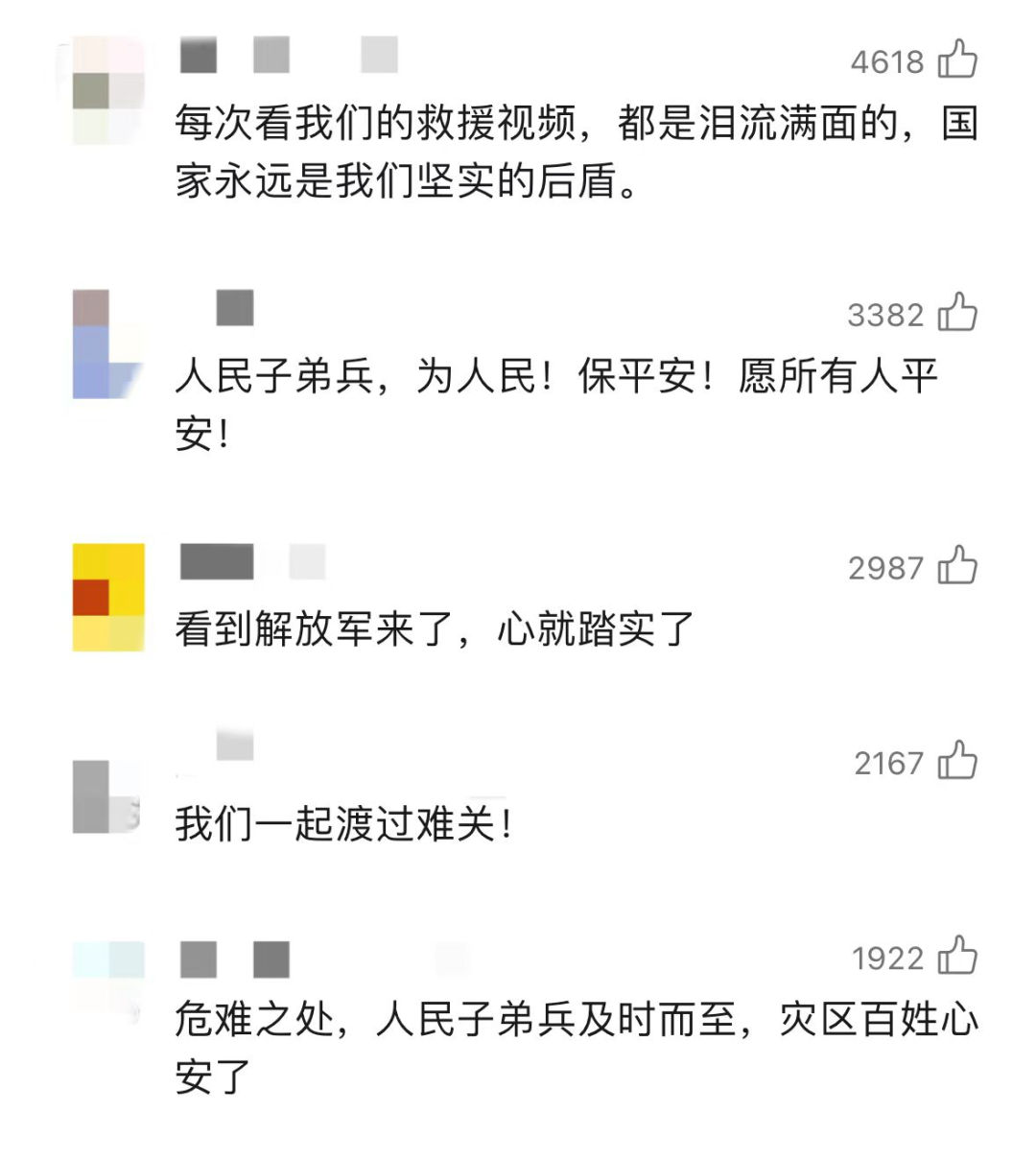Screen dimensions: 1036x1160
Task: Like the comment 我们一起渡过难关
Action: [x=957, y=761]
